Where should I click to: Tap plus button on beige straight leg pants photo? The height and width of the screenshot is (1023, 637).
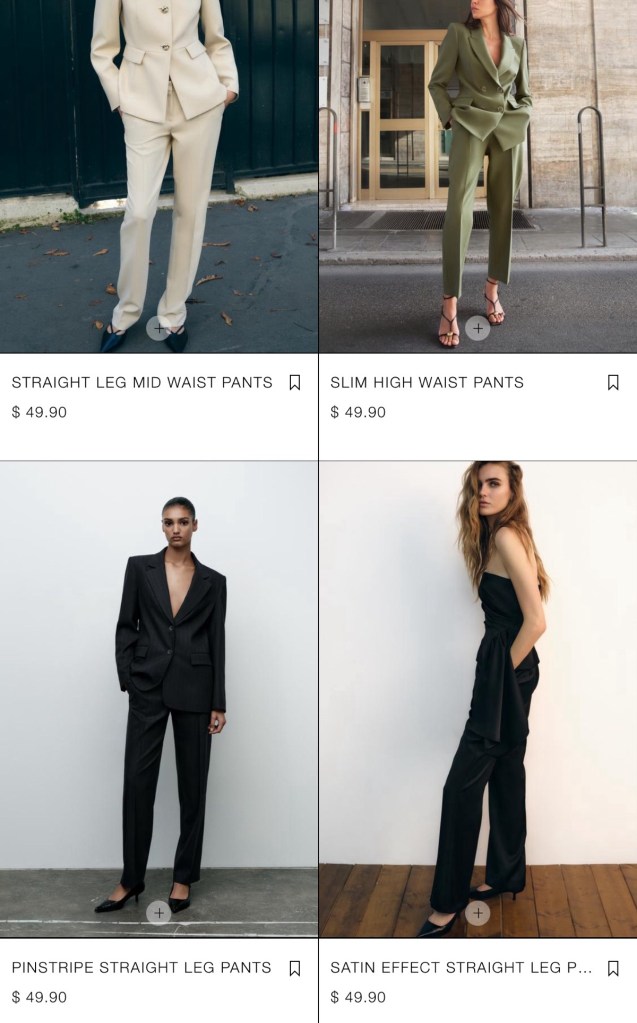pyautogui.click(x=158, y=328)
